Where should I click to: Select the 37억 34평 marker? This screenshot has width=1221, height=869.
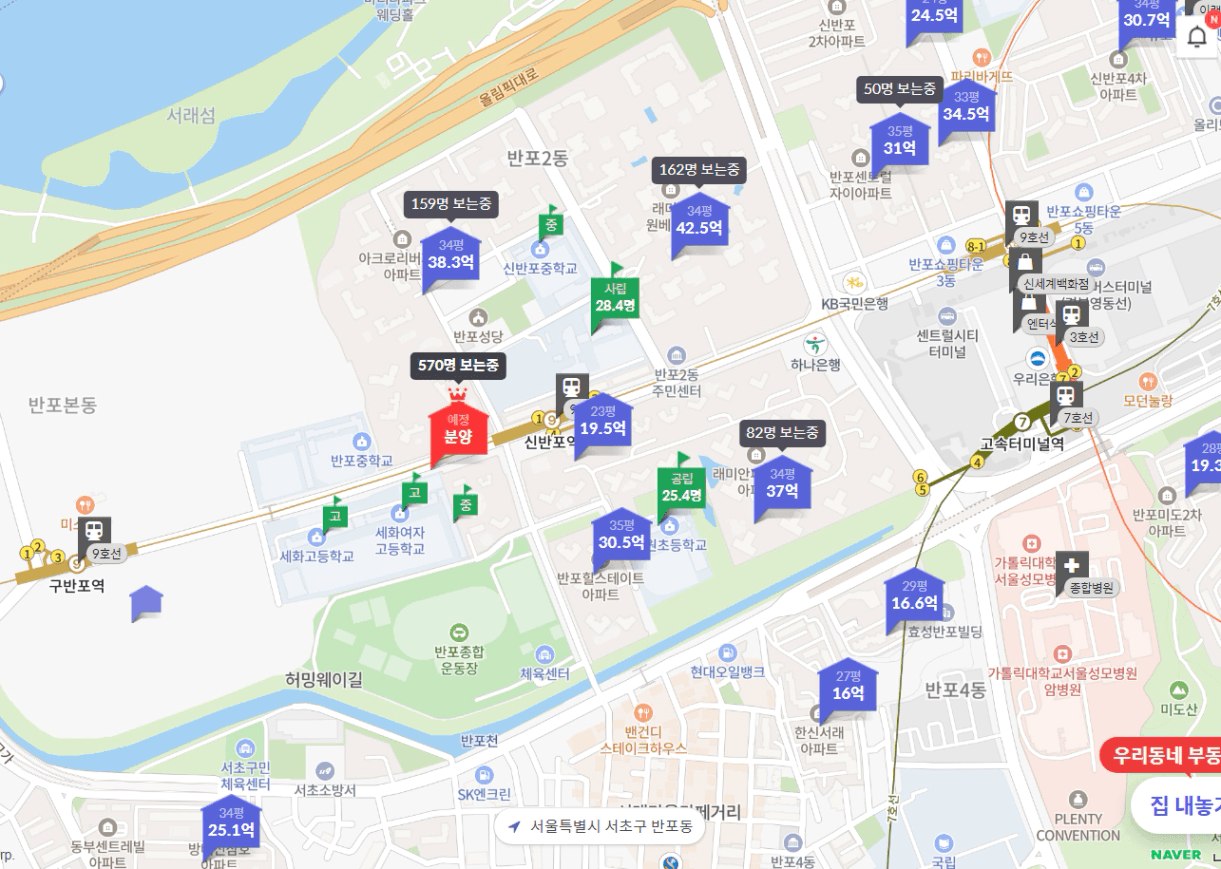[x=782, y=485]
